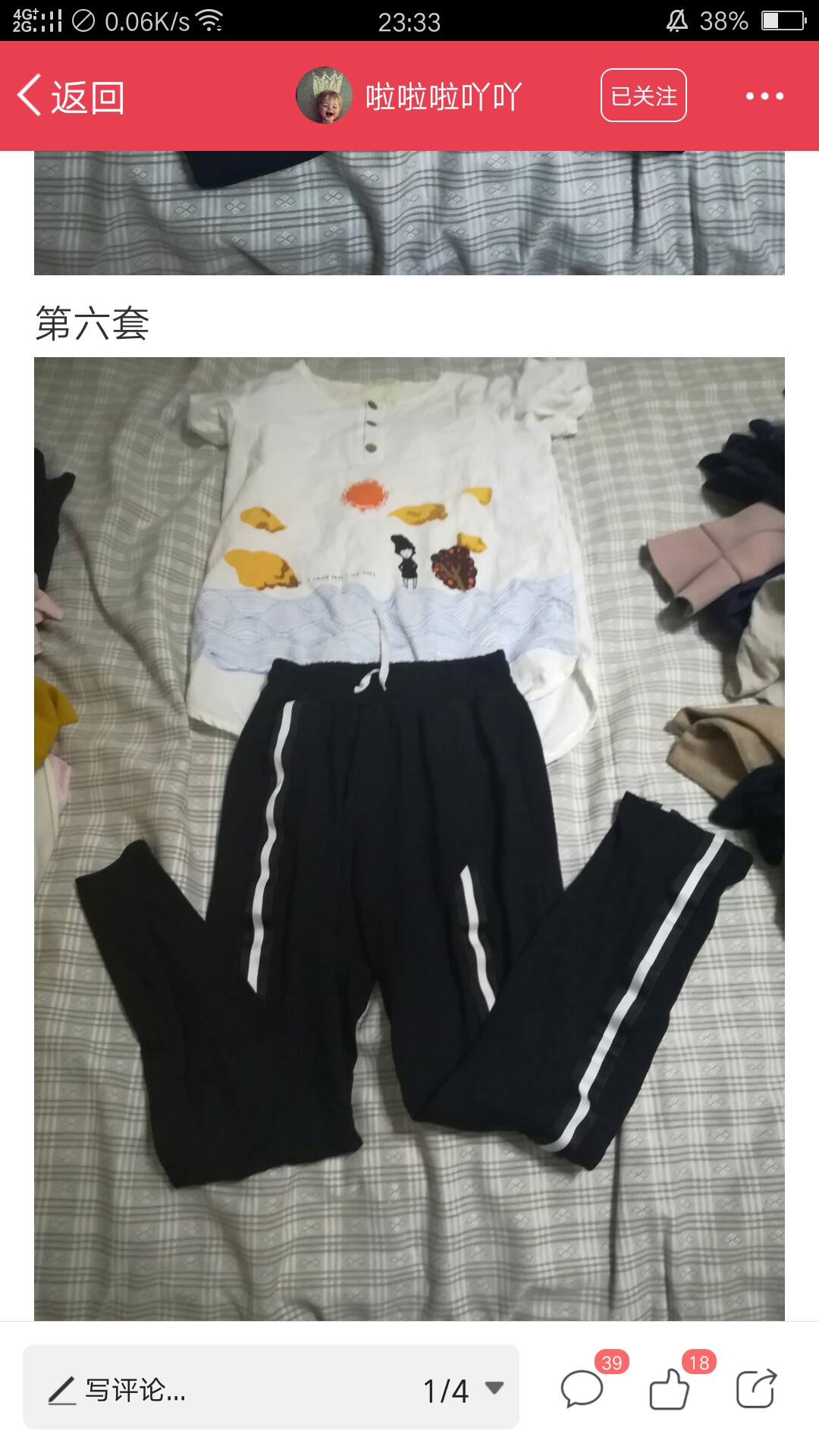Go back using the 返回 button
Image resolution: width=819 pixels, height=1456 pixels.
[x=71, y=97]
